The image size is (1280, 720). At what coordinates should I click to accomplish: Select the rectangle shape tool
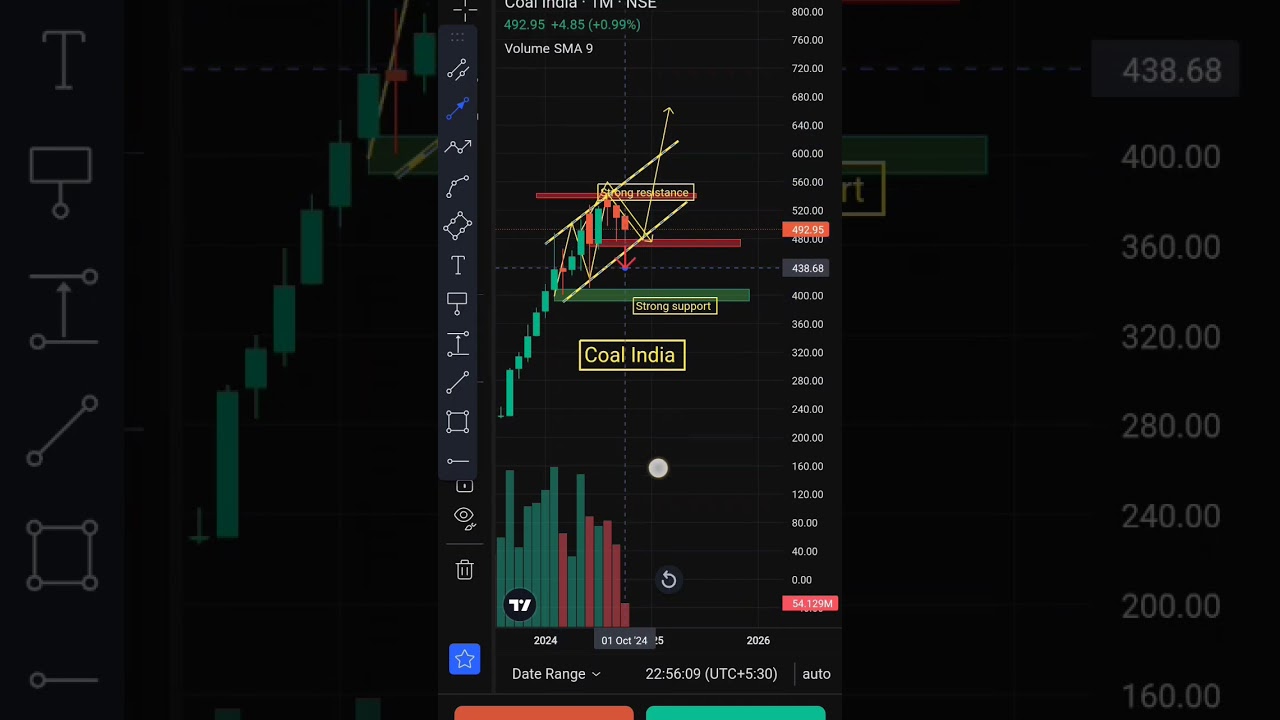[458, 422]
